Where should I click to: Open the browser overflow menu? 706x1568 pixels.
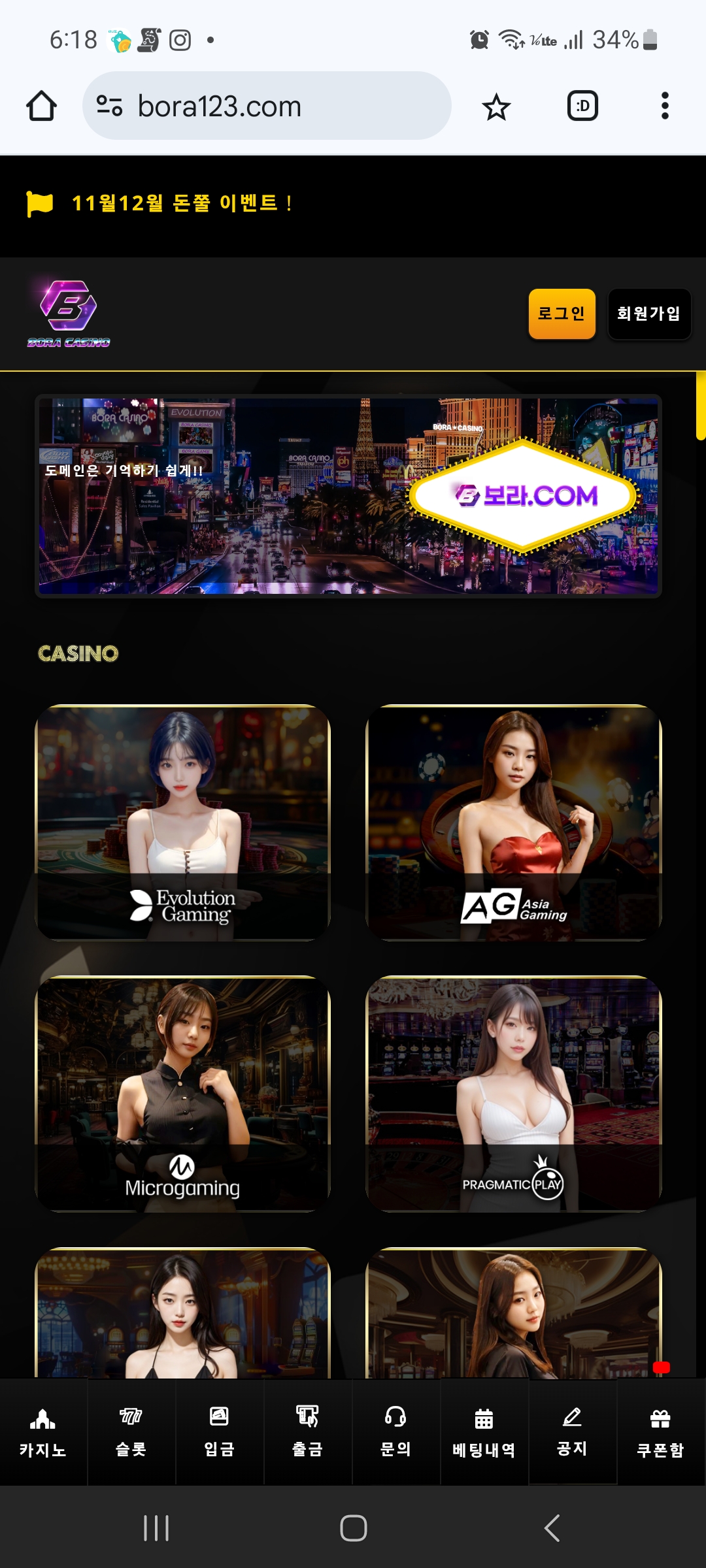point(665,106)
